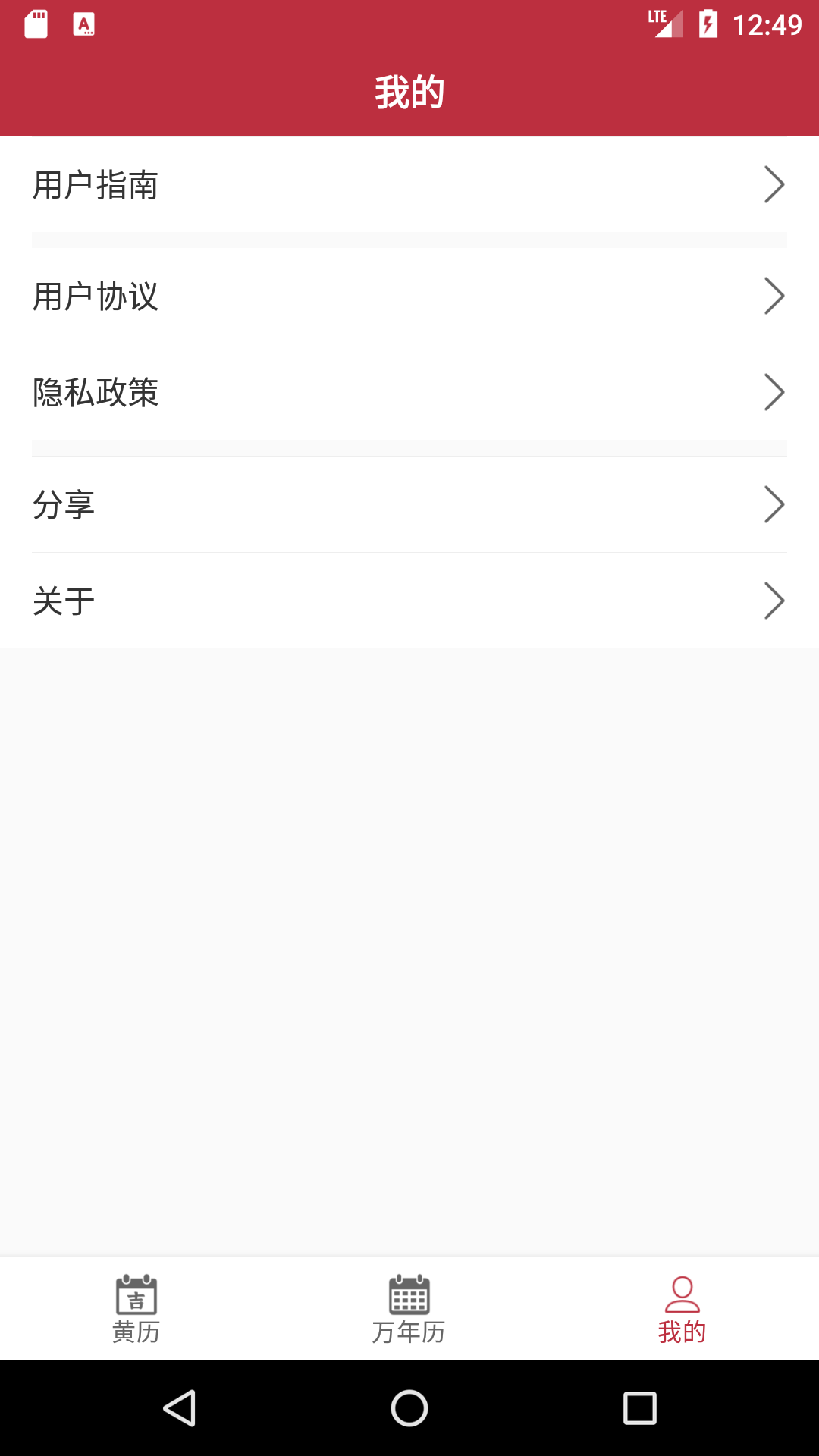Screen dimensions: 819x1456
Task: Switch to the 黄历 tab
Action: coord(135,1308)
